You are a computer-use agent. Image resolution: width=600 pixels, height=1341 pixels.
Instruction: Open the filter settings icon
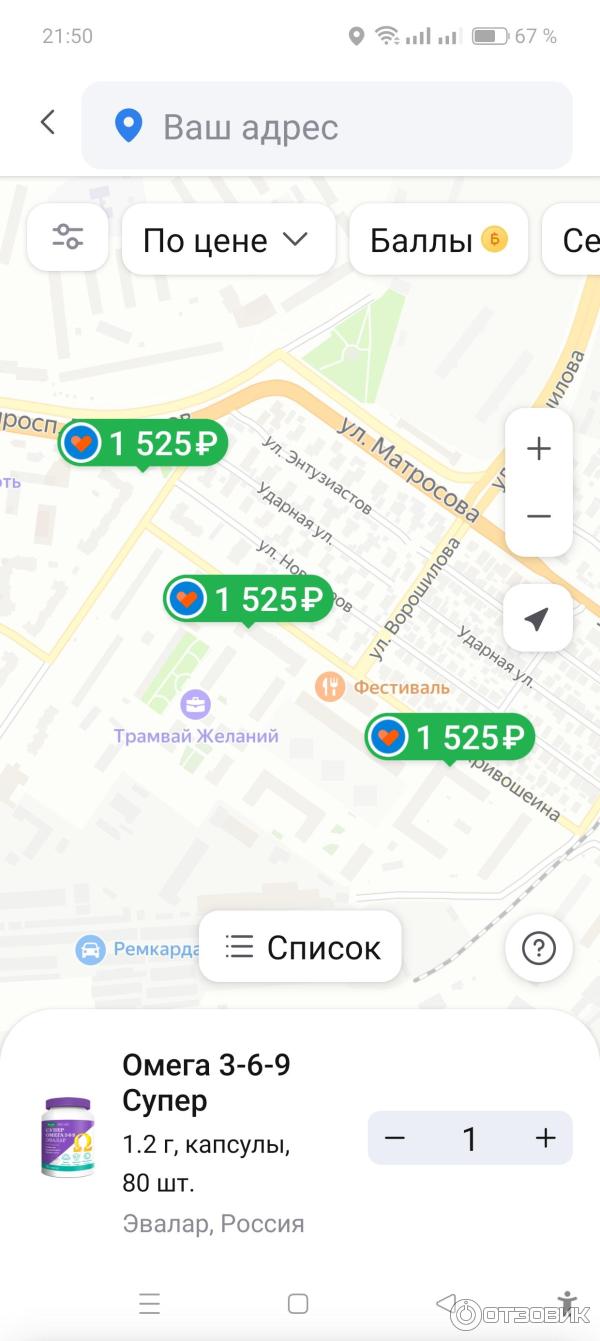point(68,238)
